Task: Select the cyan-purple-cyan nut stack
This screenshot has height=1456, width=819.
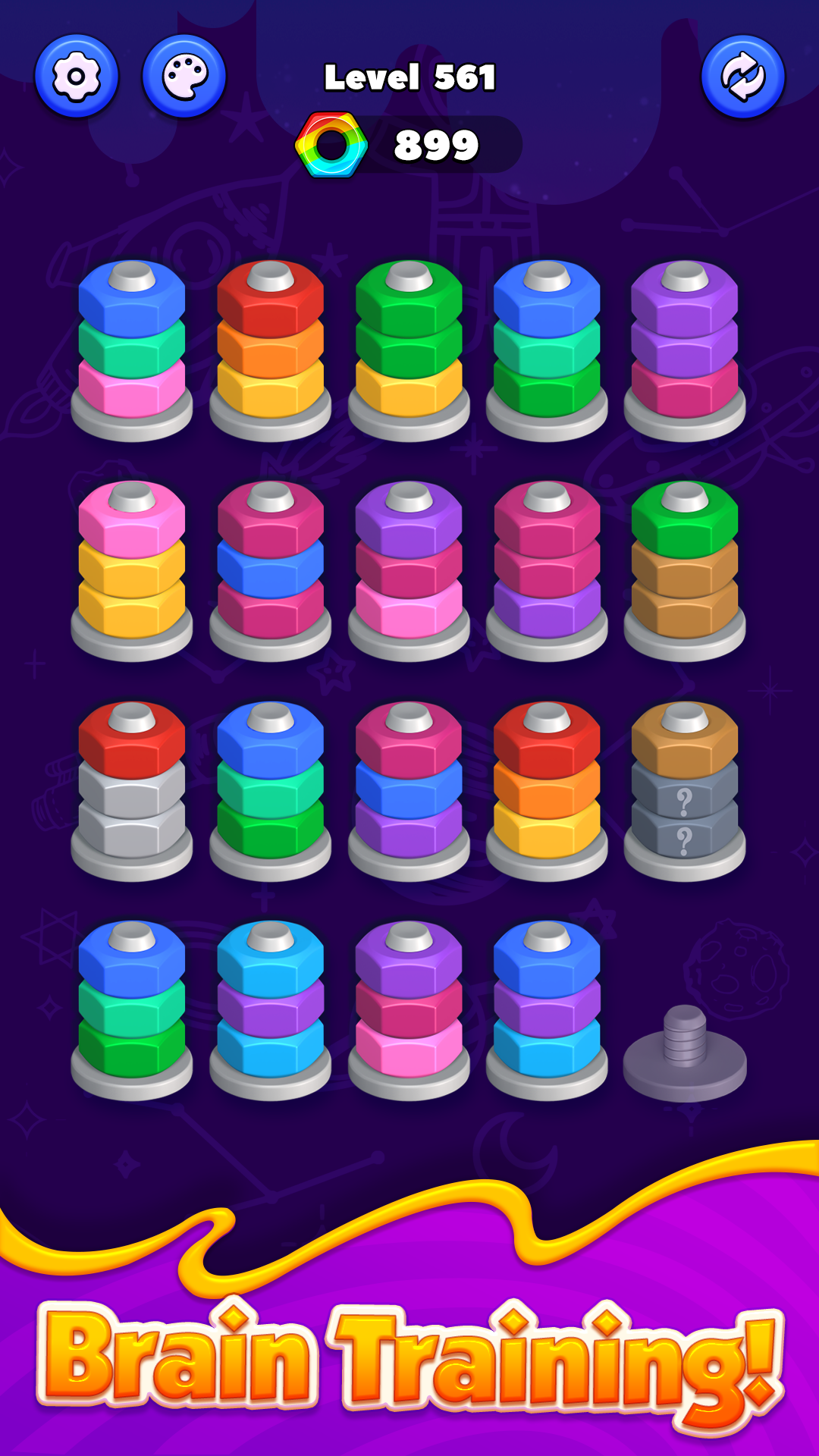Action: [271, 1009]
